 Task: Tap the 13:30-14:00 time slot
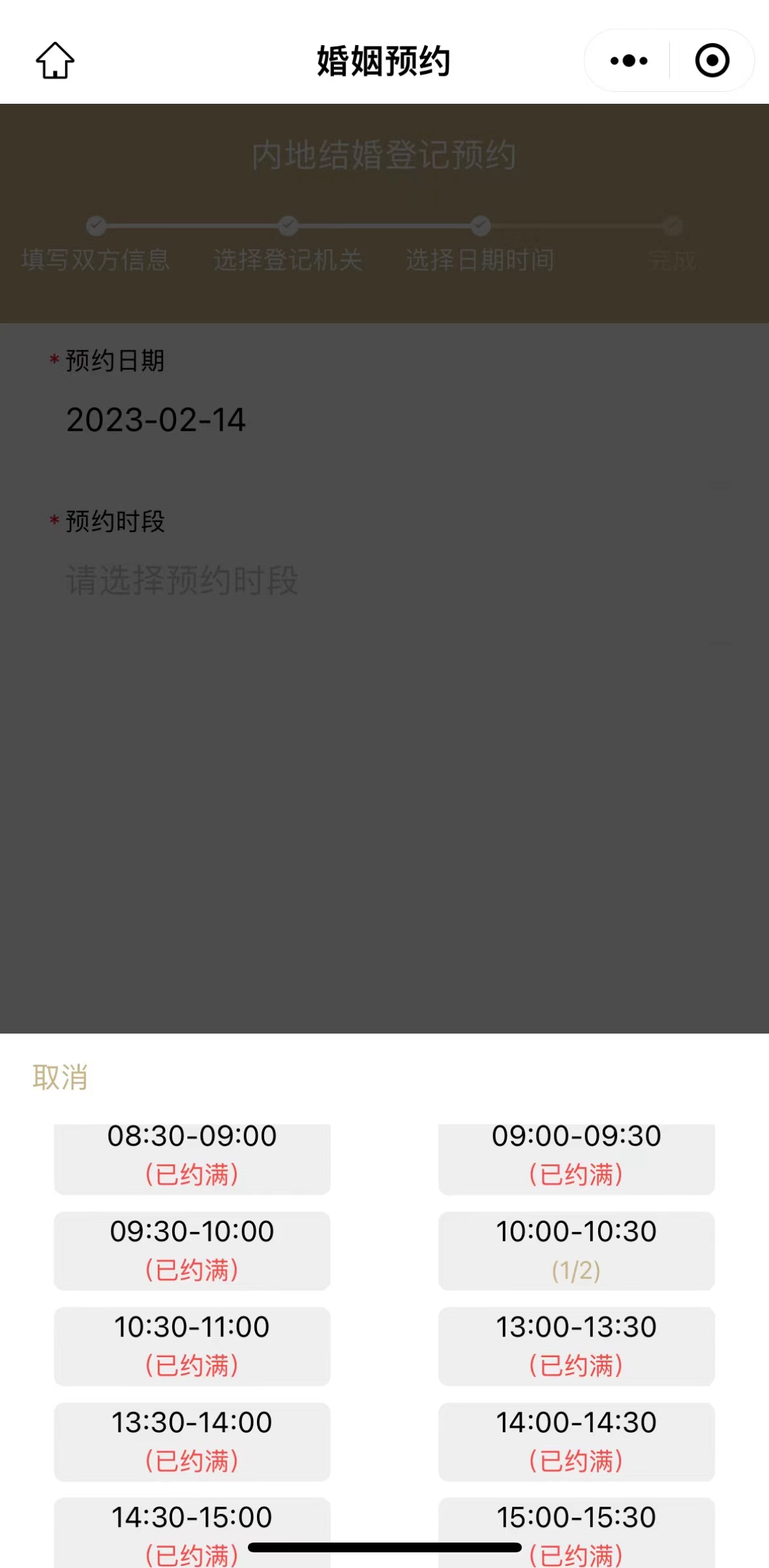tap(192, 1441)
